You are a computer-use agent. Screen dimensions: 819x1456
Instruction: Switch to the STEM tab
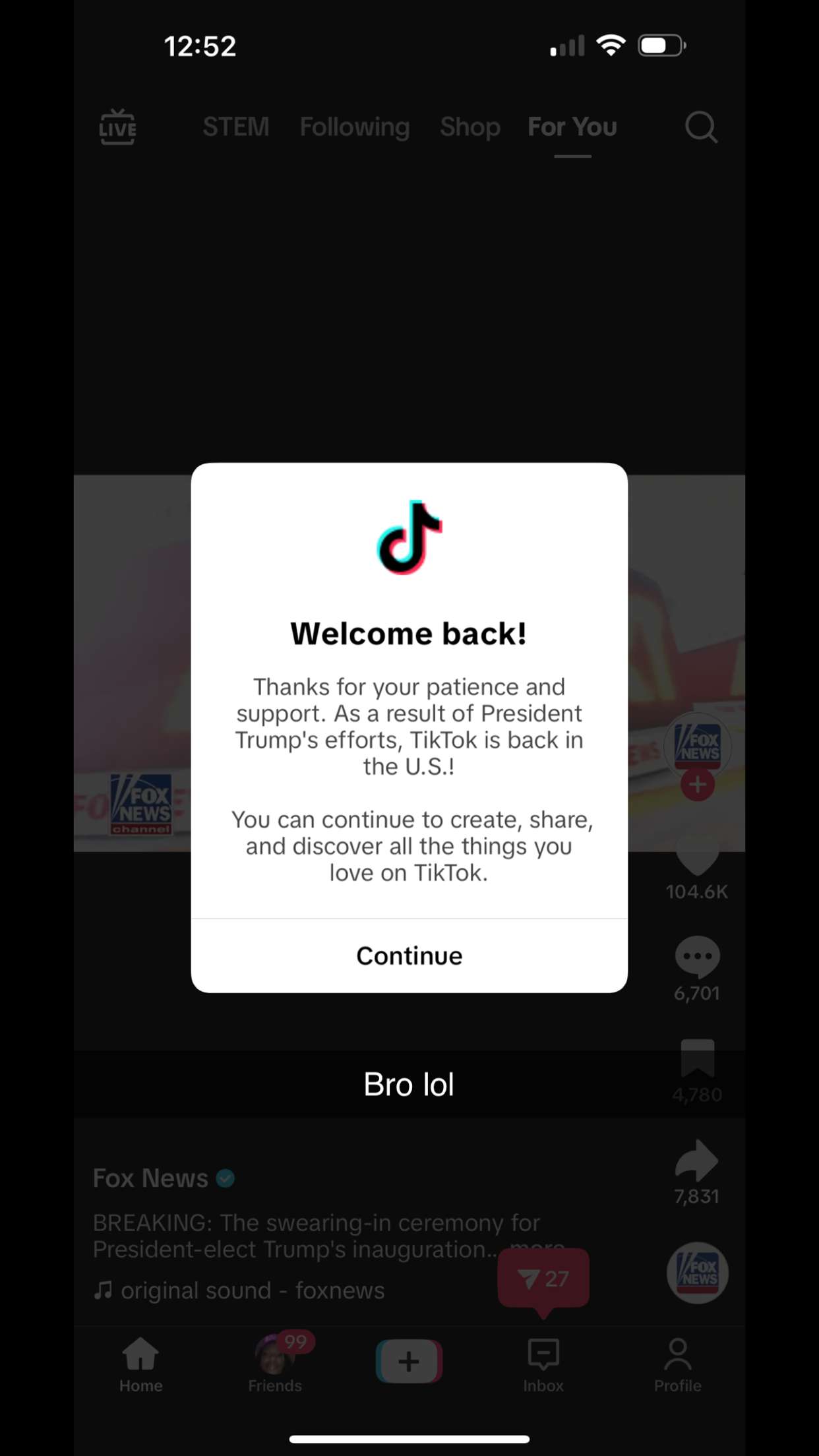[x=235, y=127]
